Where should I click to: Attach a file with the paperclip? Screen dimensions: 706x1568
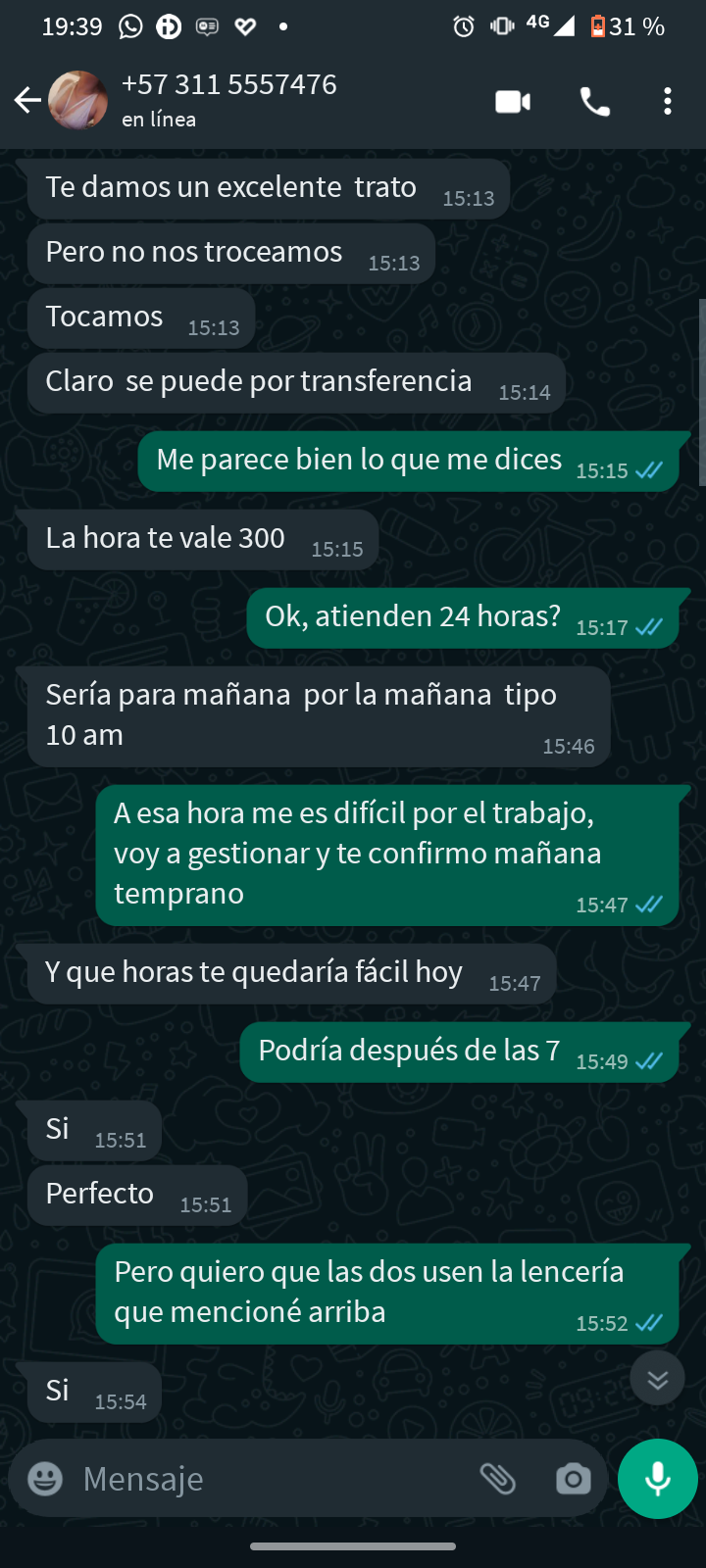tap(498, 1478)
